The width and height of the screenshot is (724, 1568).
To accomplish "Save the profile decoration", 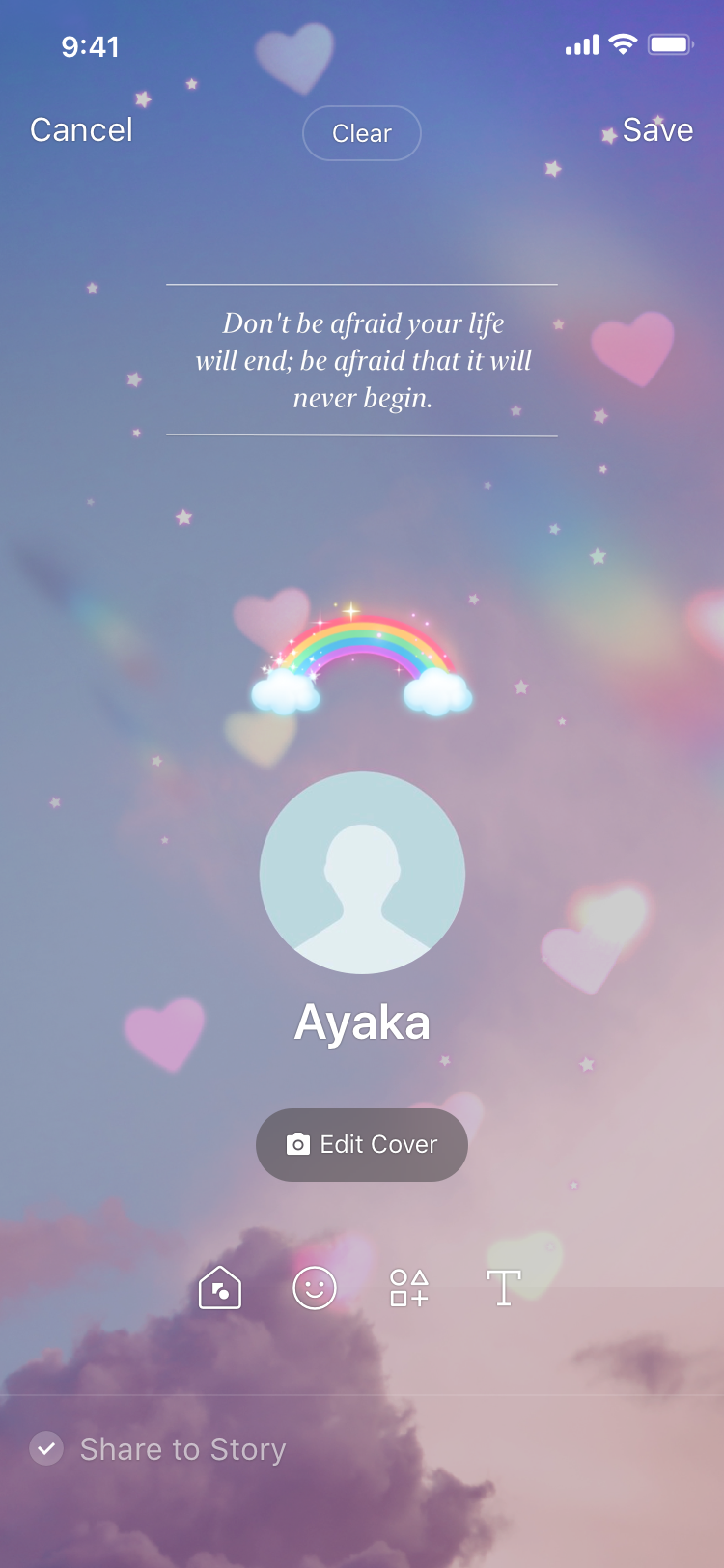I will [x=656, y=130].
